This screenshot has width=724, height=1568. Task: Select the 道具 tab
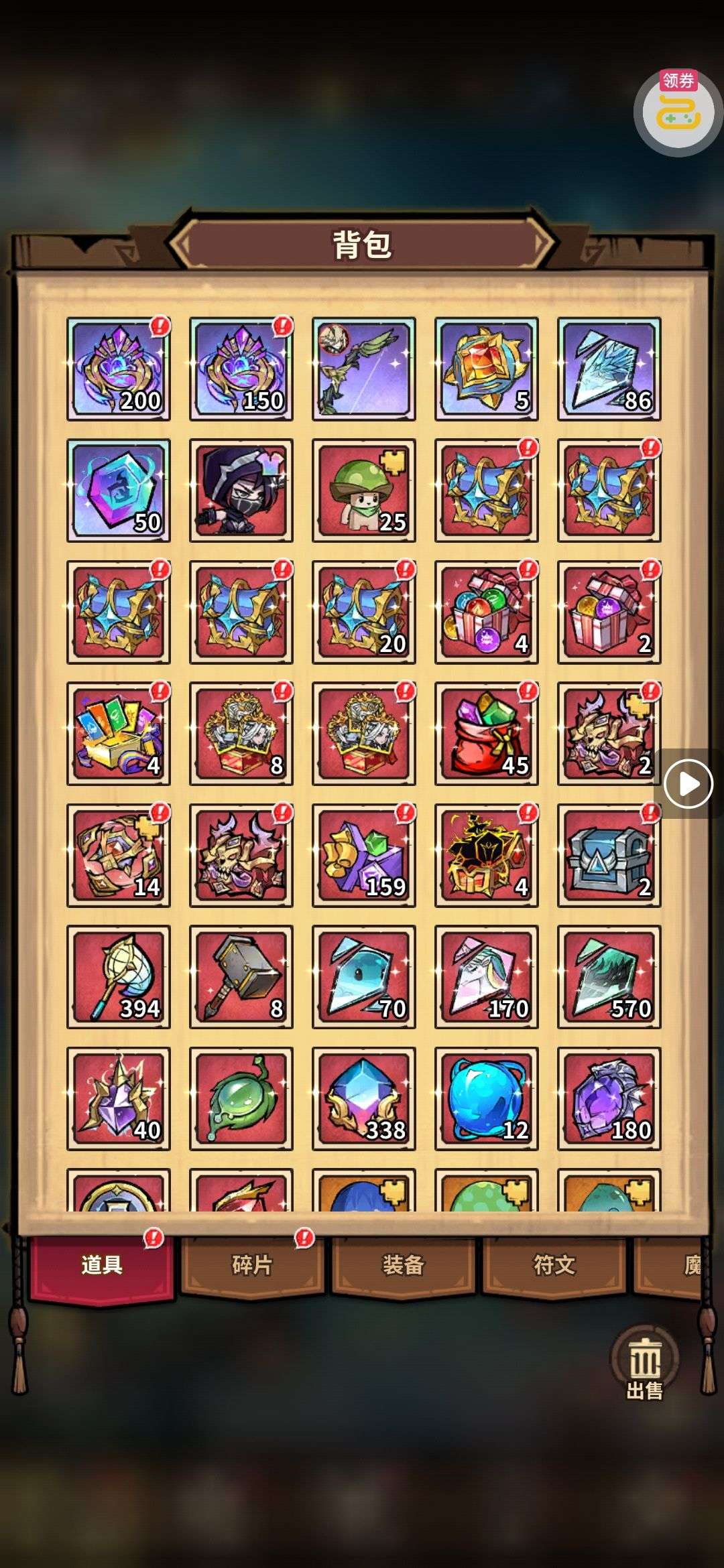102,1265
